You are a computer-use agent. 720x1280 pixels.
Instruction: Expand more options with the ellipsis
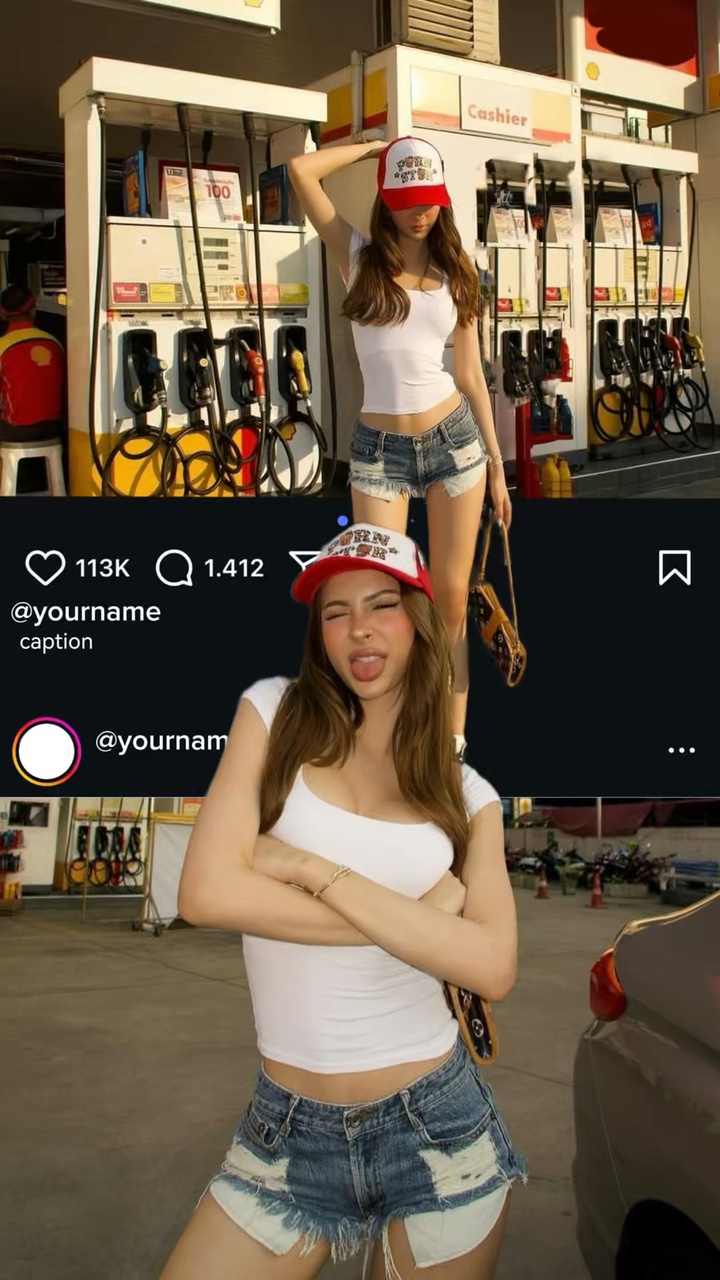[681, 749]
